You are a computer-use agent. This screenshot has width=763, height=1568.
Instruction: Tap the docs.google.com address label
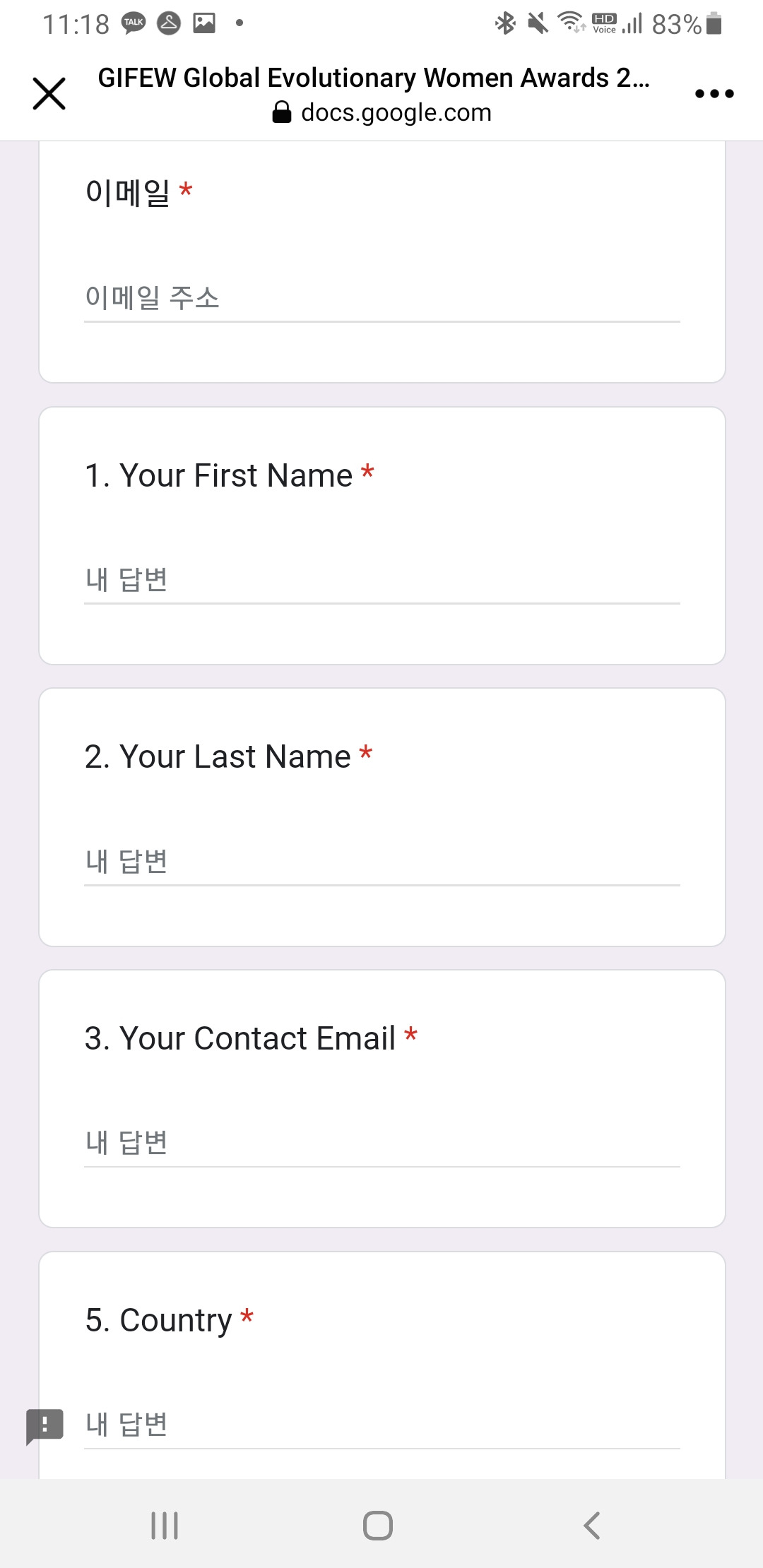(x=396, y=112)
